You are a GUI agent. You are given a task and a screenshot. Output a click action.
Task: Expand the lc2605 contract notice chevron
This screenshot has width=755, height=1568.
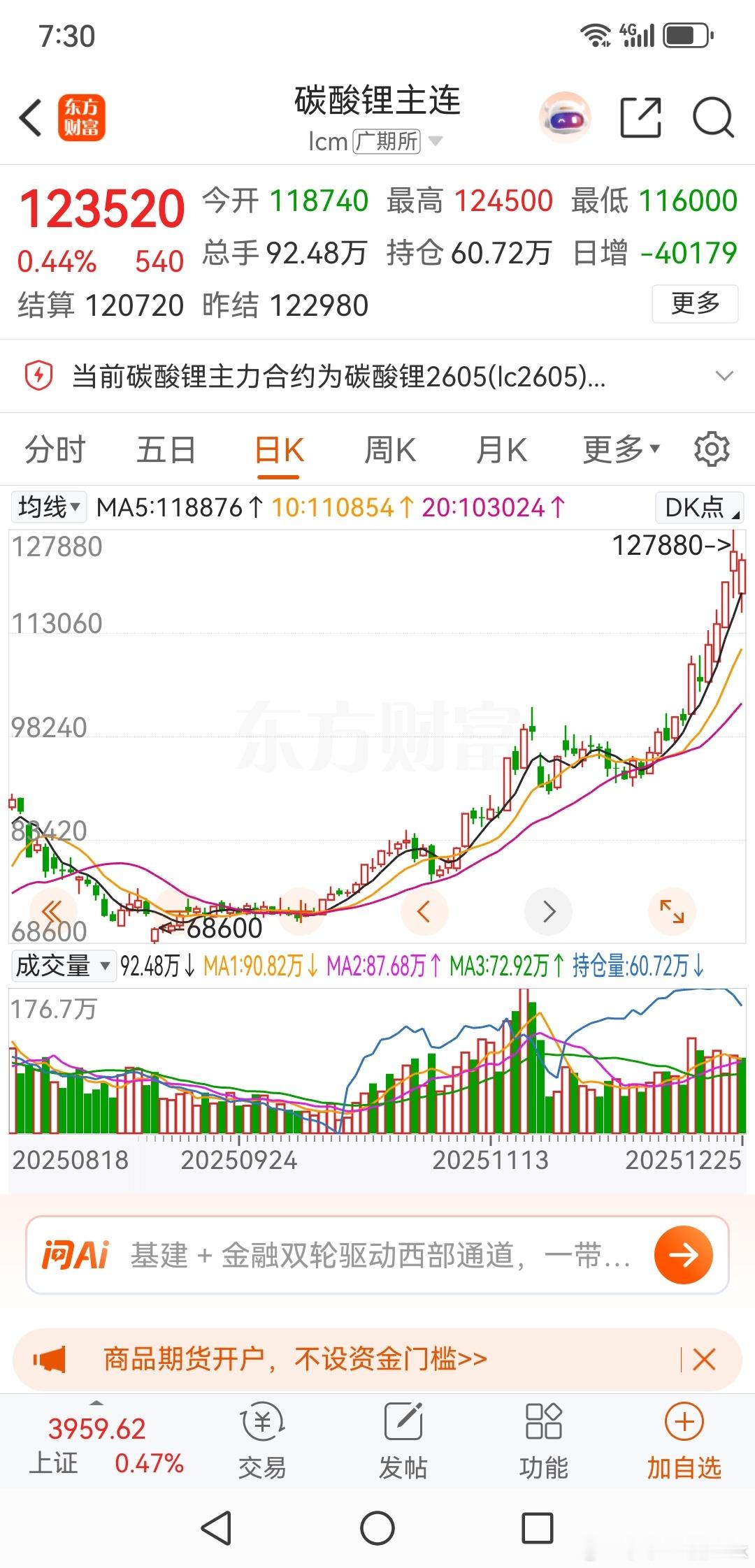click(x=725, y=377)
